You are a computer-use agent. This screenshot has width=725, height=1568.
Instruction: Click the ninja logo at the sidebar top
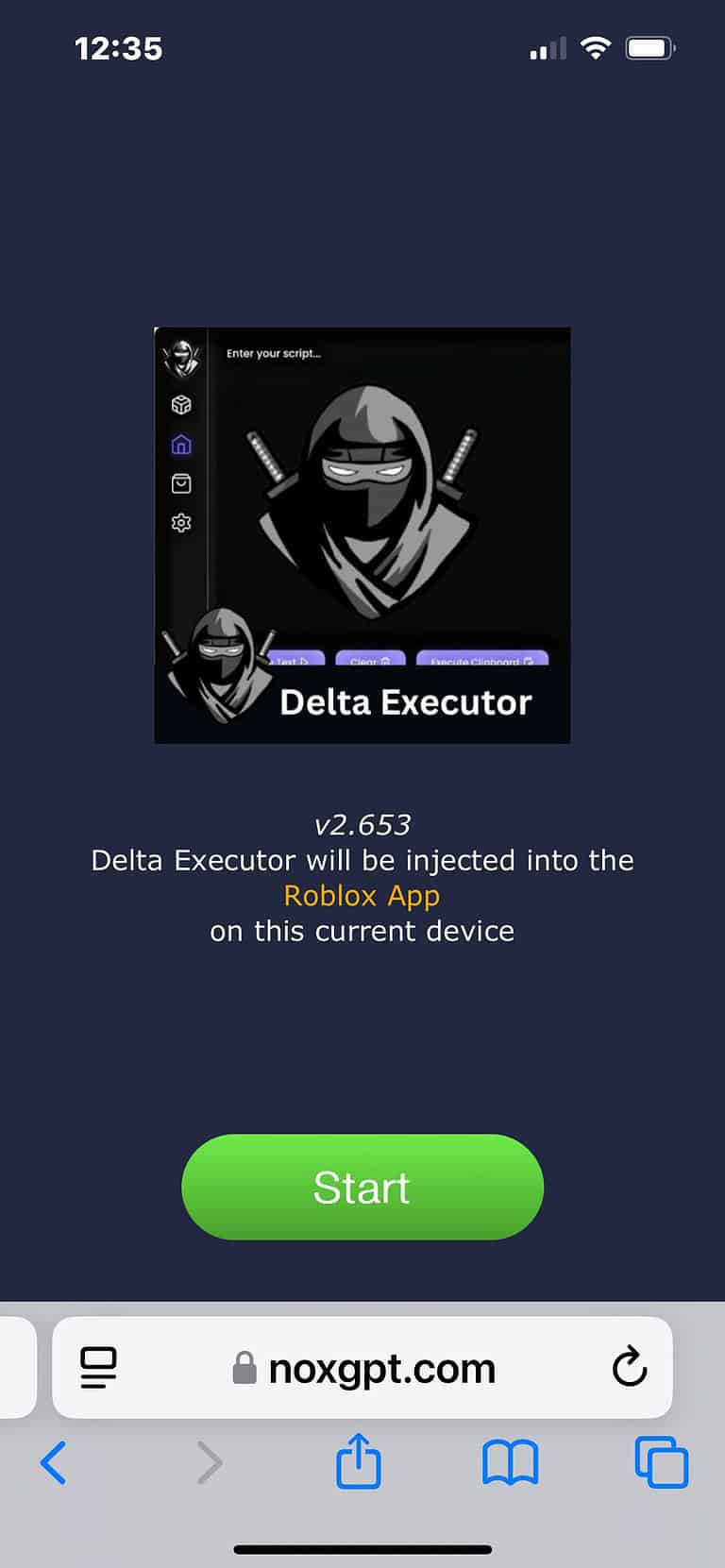pos(181,357)
